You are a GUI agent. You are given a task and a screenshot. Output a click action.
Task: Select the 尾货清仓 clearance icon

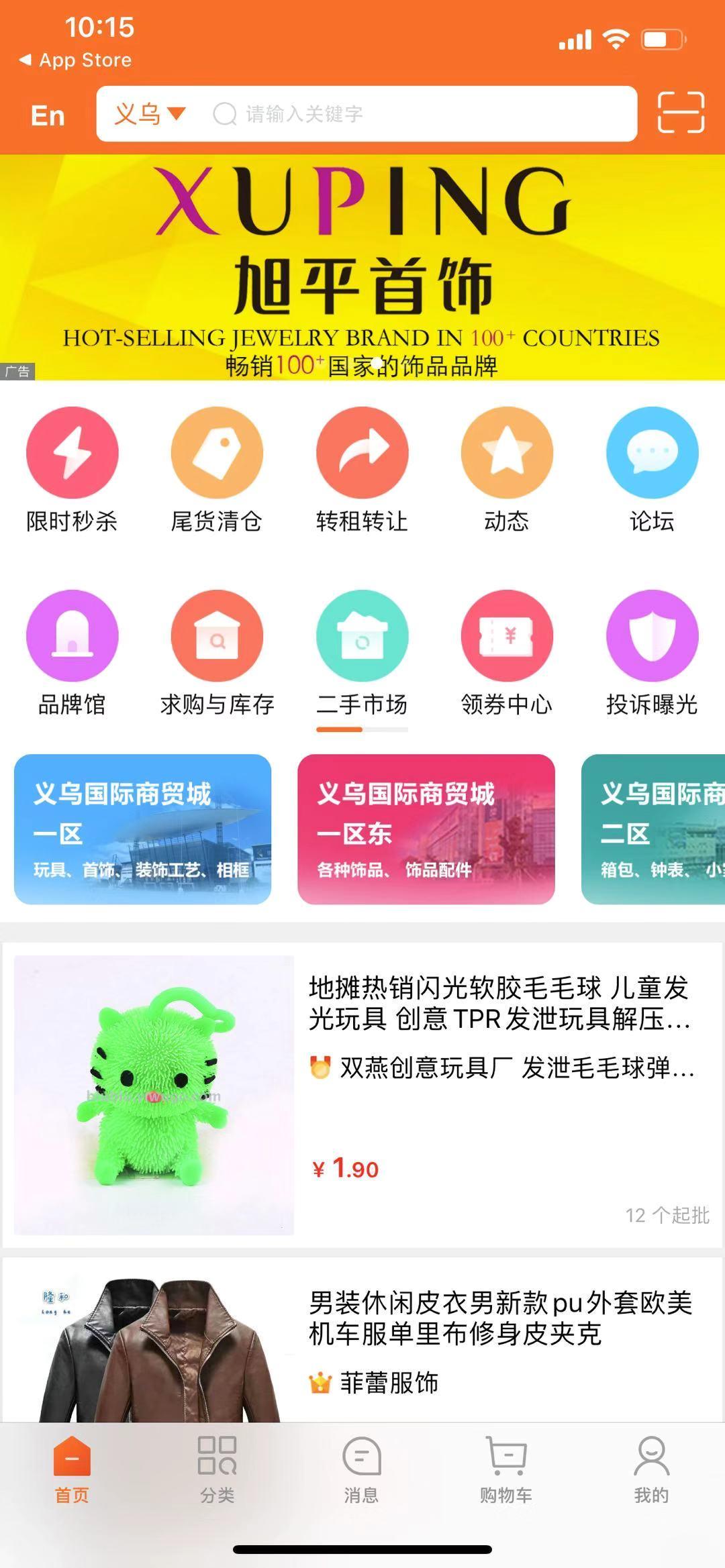(x=217, y=453)
